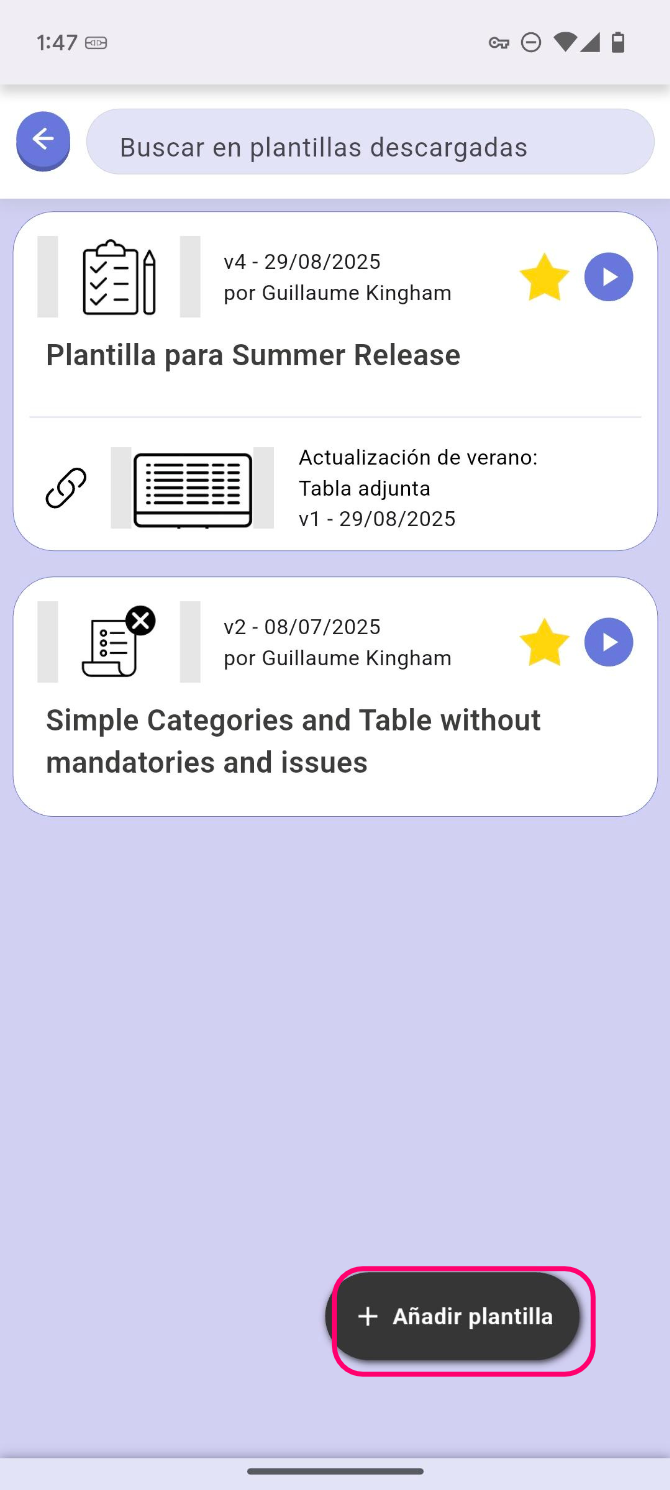Viewport: 670px width, 1490px height.
Task: Tap the 'Añadir plantilla' button
Action: (x=456, y=1316)
